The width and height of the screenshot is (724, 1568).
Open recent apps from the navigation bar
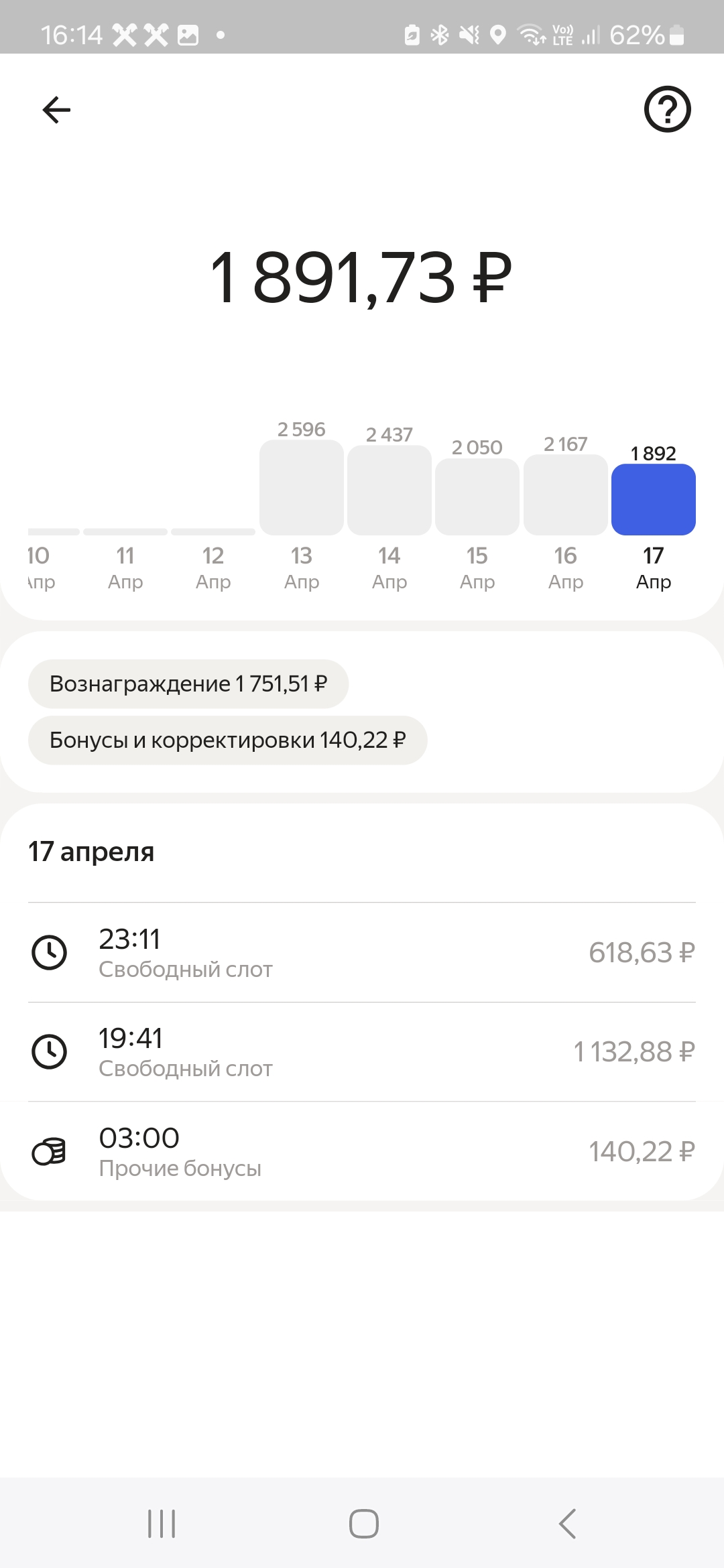162,1523
